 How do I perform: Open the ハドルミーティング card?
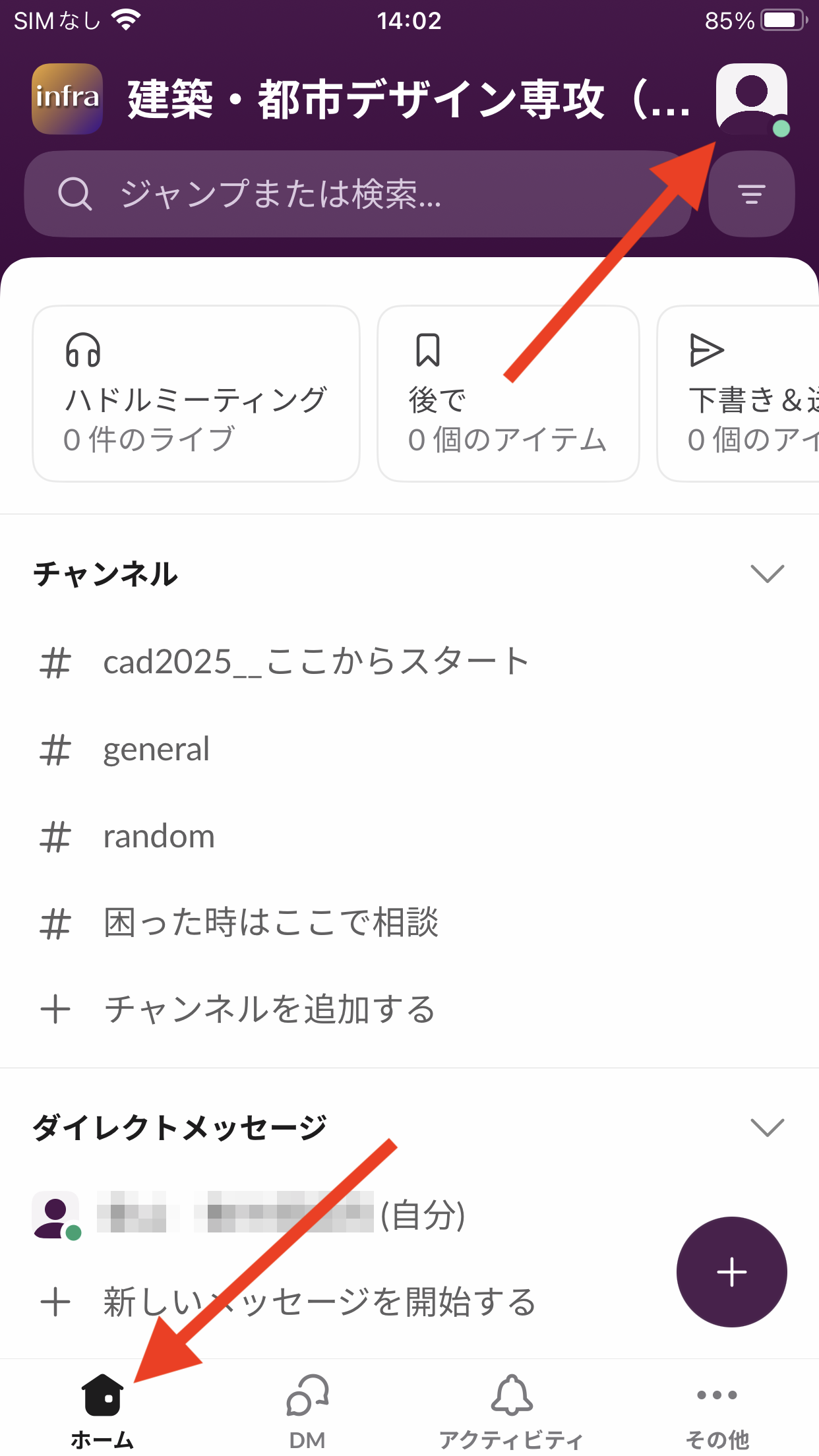click(196, 394)
